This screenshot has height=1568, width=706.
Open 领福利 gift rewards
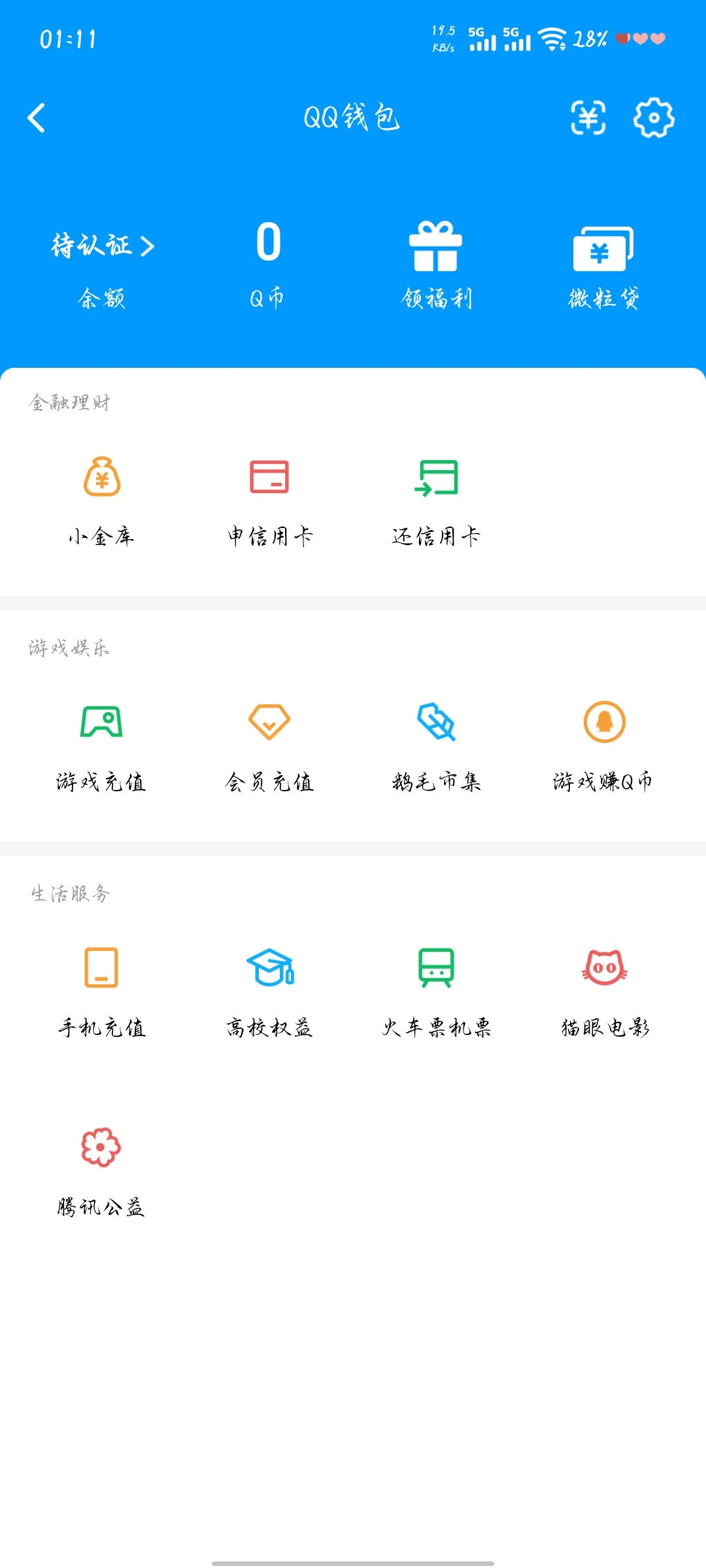(x=436, y=264)
